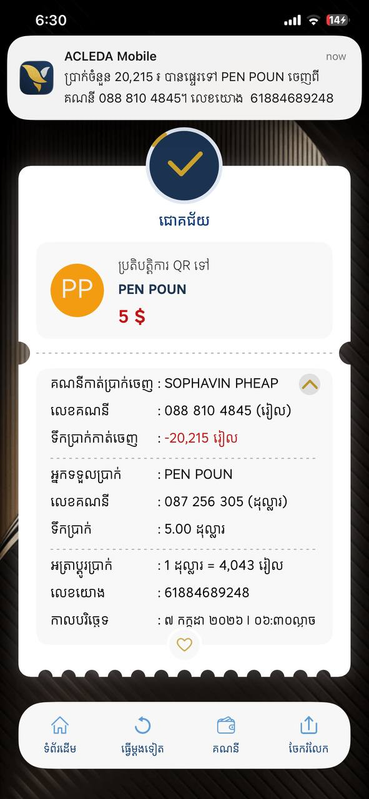Collapse the transaction details chevron
The image size is (369, 799).
310,385
